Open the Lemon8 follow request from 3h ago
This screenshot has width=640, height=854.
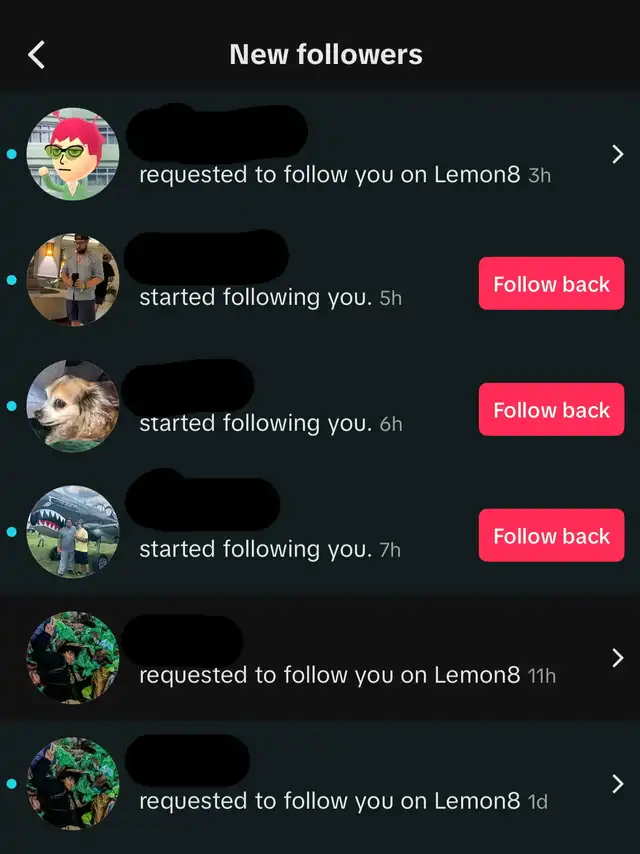tap(617, 154)
